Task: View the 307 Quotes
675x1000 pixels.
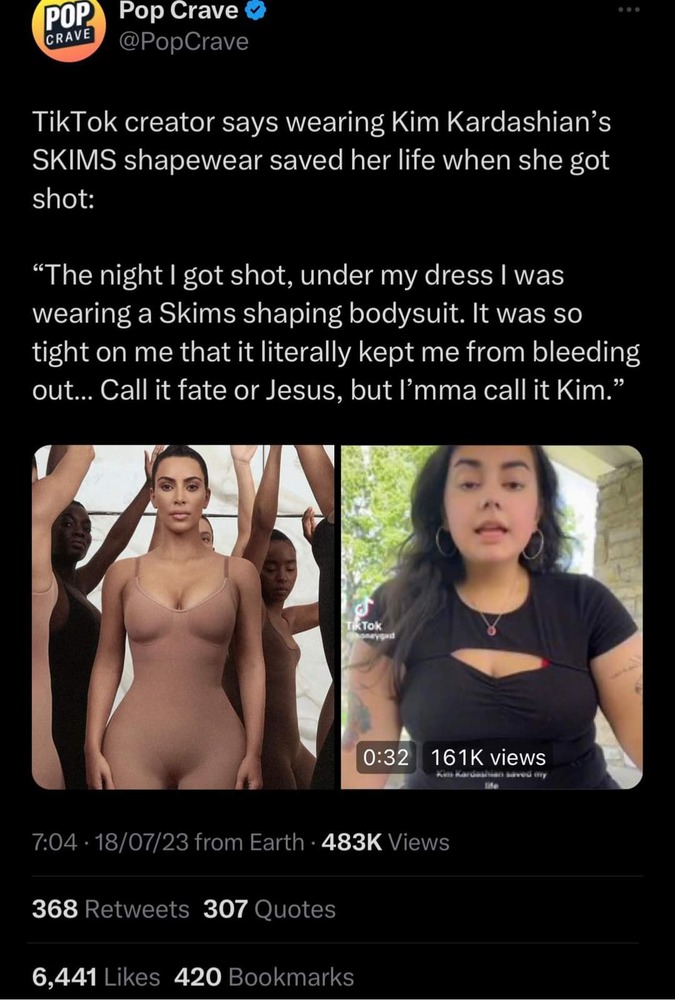Action: click(269, 909)
